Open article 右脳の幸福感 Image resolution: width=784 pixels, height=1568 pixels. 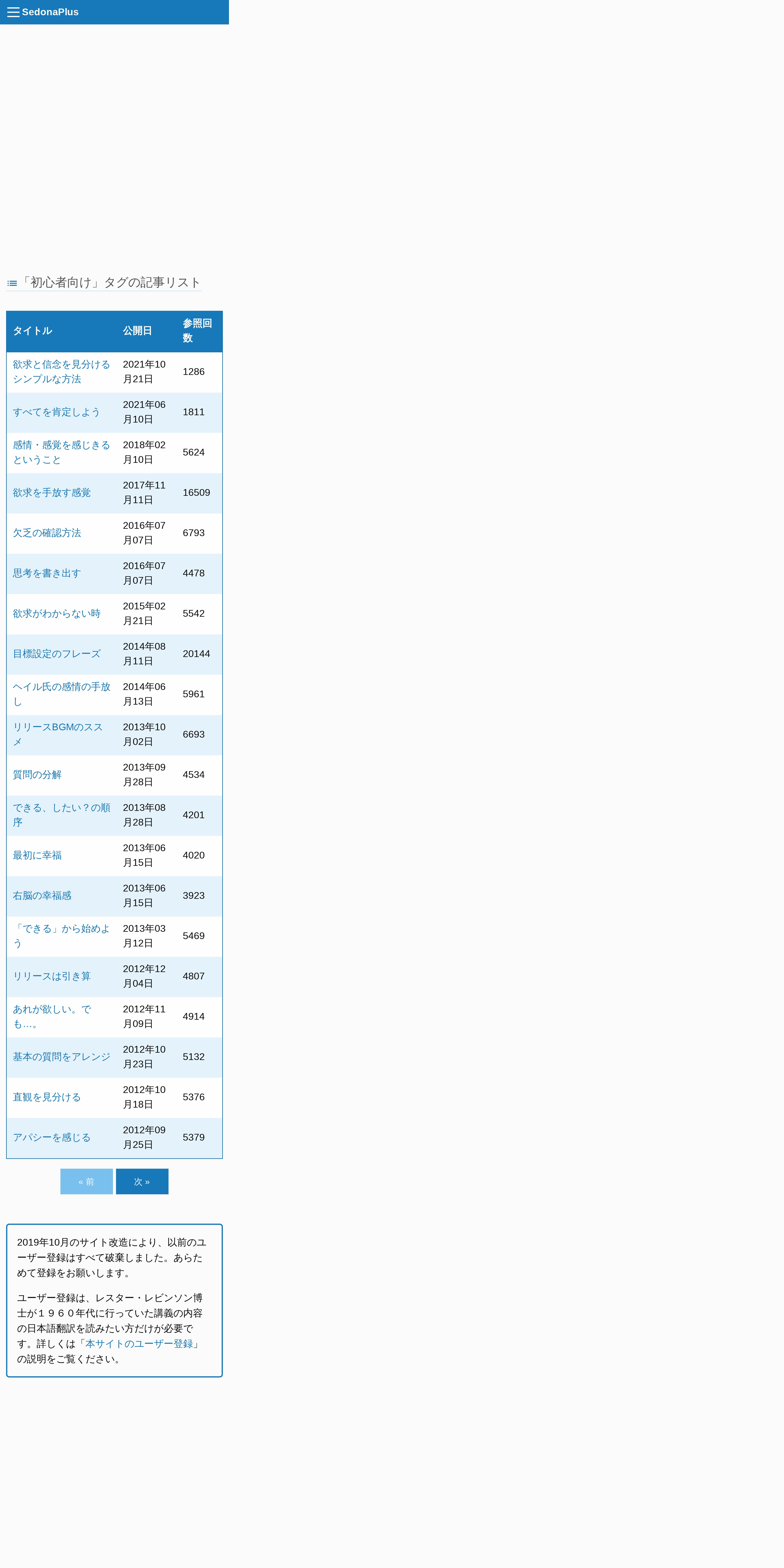pos(42,895)
